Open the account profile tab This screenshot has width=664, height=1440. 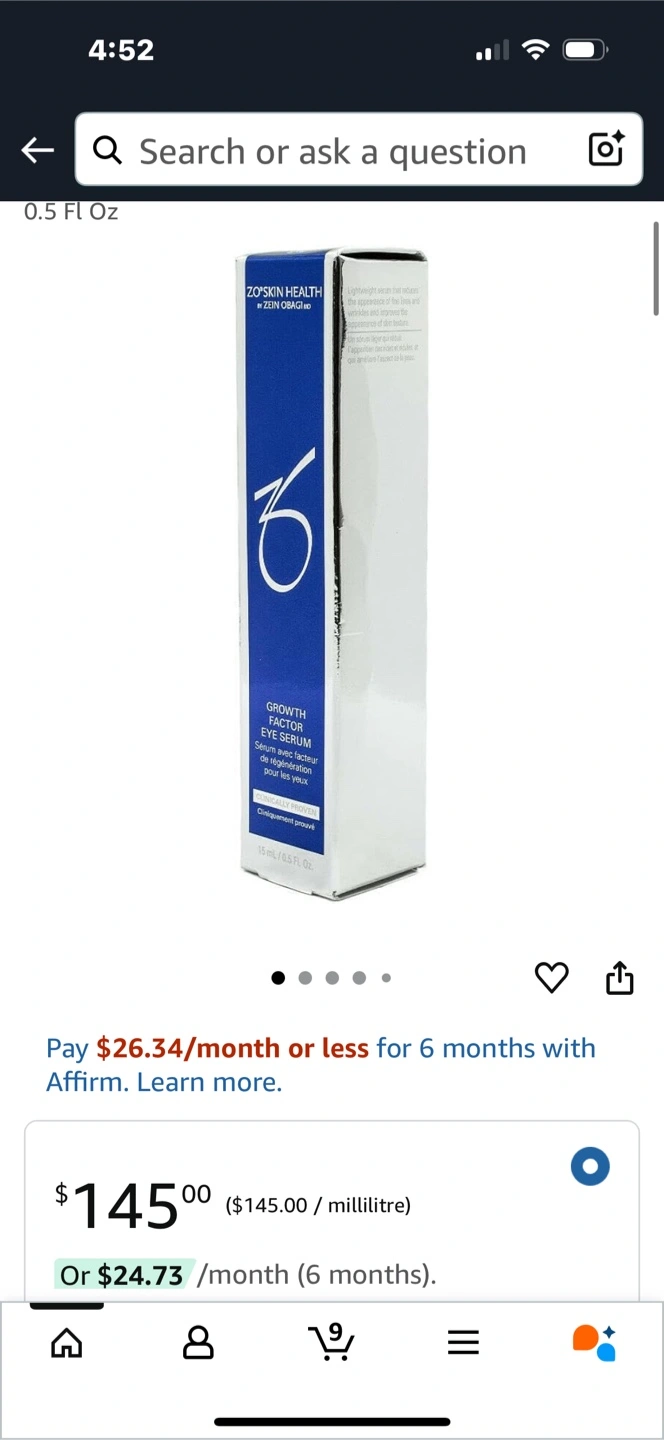199,1342
